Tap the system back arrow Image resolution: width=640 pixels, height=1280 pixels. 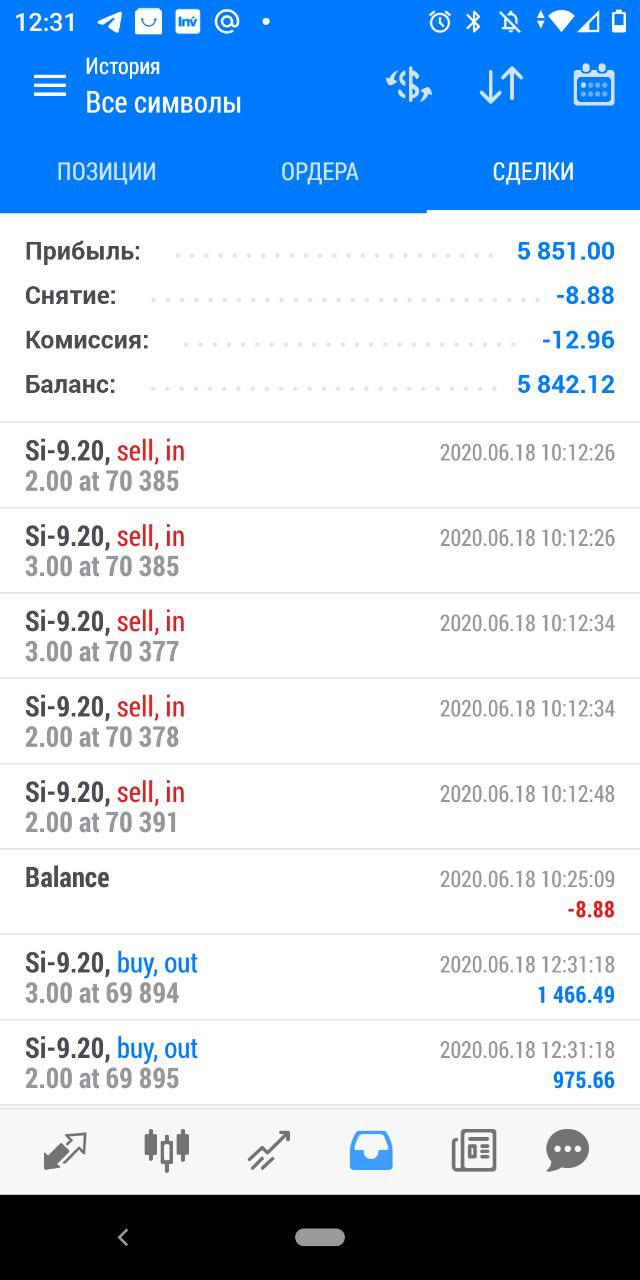coord(123,1237)
